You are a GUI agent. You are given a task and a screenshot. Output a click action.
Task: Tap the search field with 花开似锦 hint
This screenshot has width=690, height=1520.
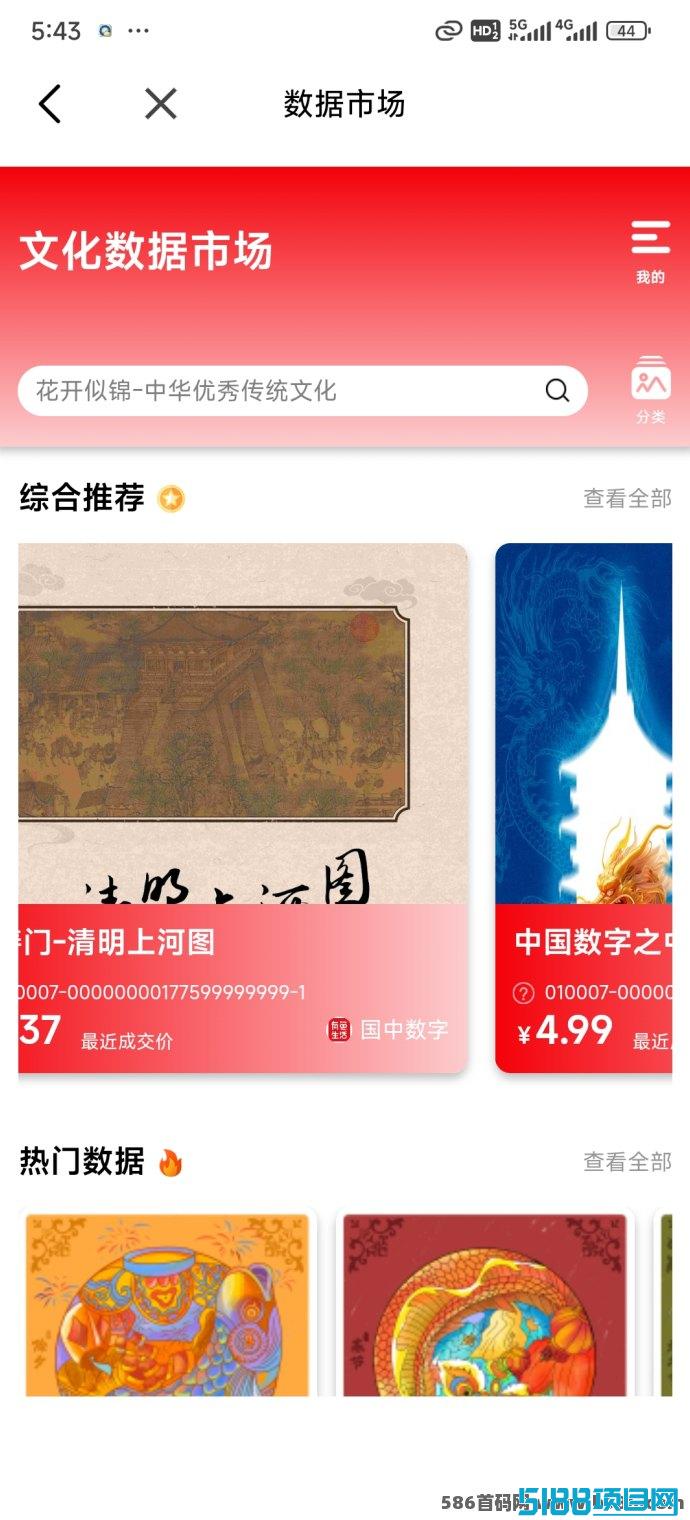(x=302, y=390)
